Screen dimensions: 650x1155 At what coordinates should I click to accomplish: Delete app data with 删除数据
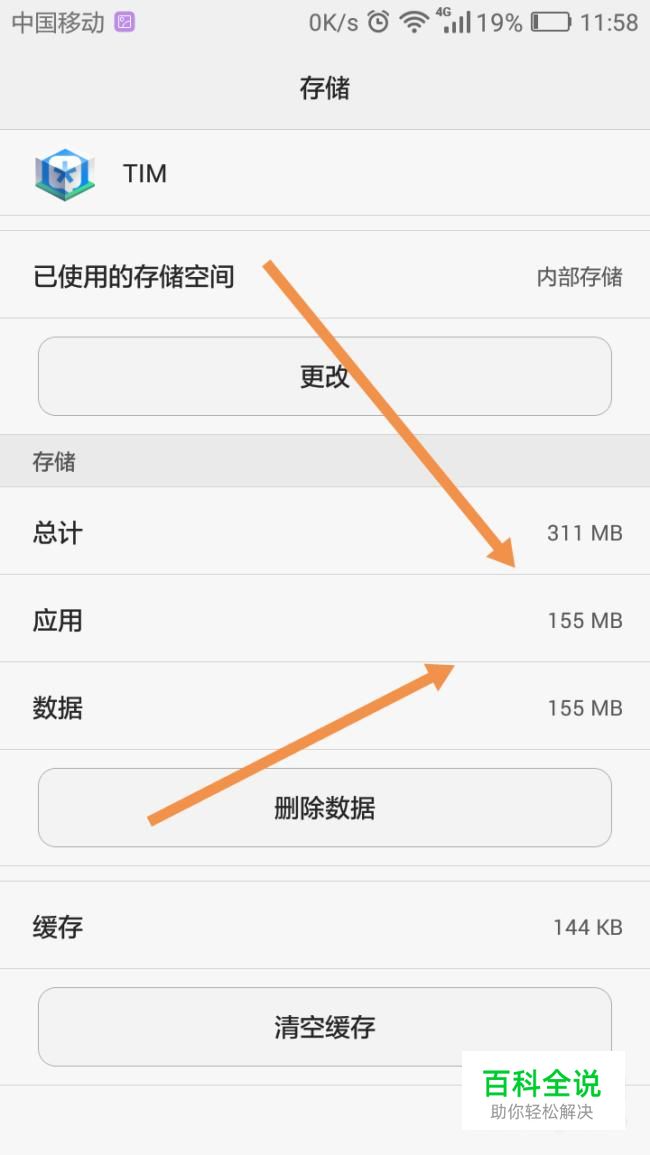[324, 807]
